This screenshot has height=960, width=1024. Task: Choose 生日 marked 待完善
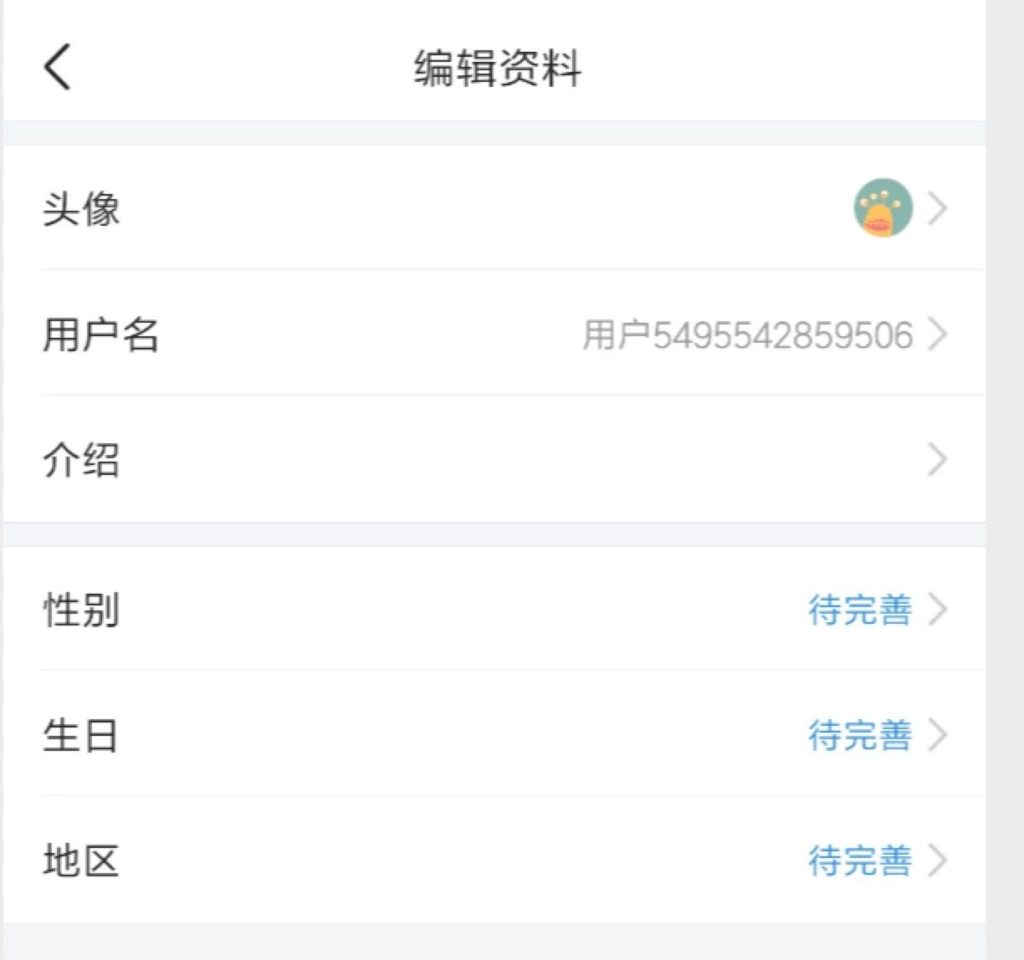pos(494,735)
